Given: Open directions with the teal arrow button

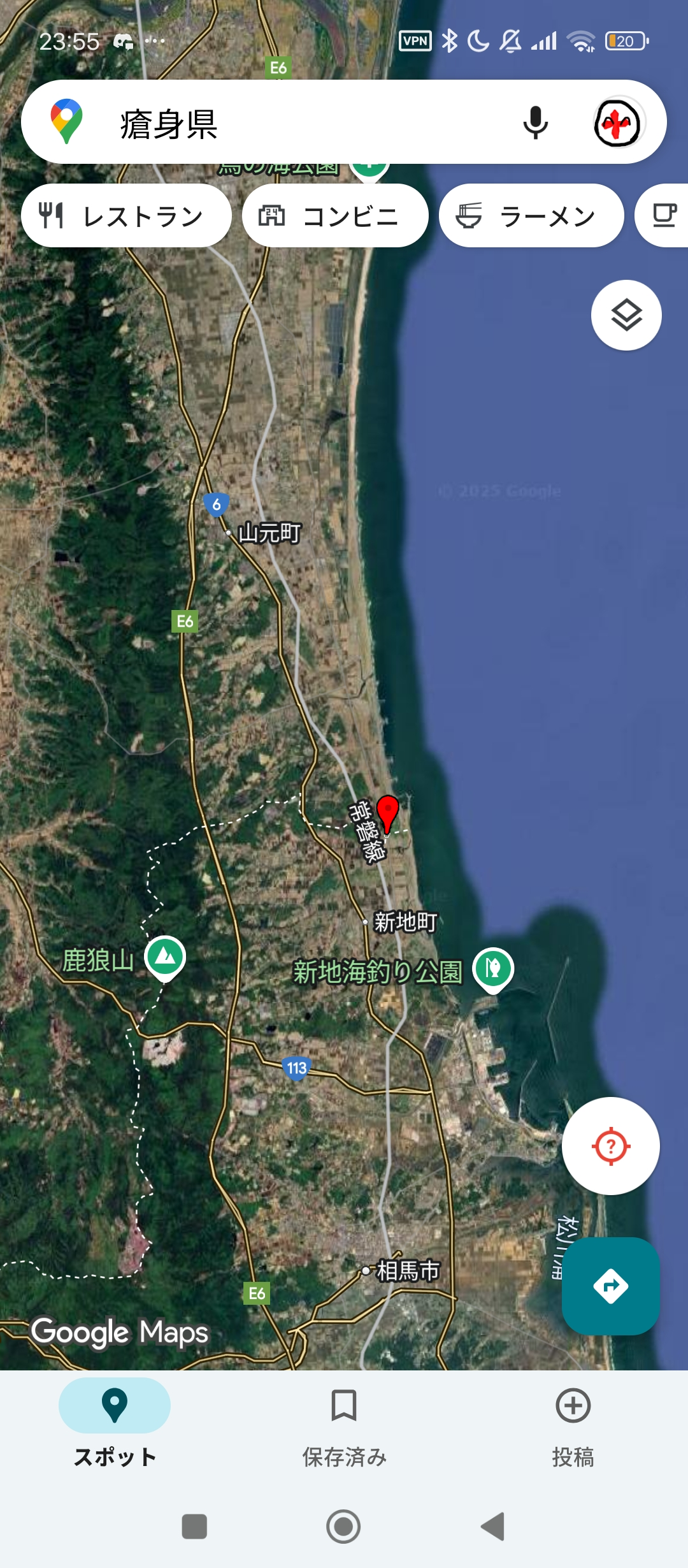Looking at the screenshot, I should coord(610,1286).
